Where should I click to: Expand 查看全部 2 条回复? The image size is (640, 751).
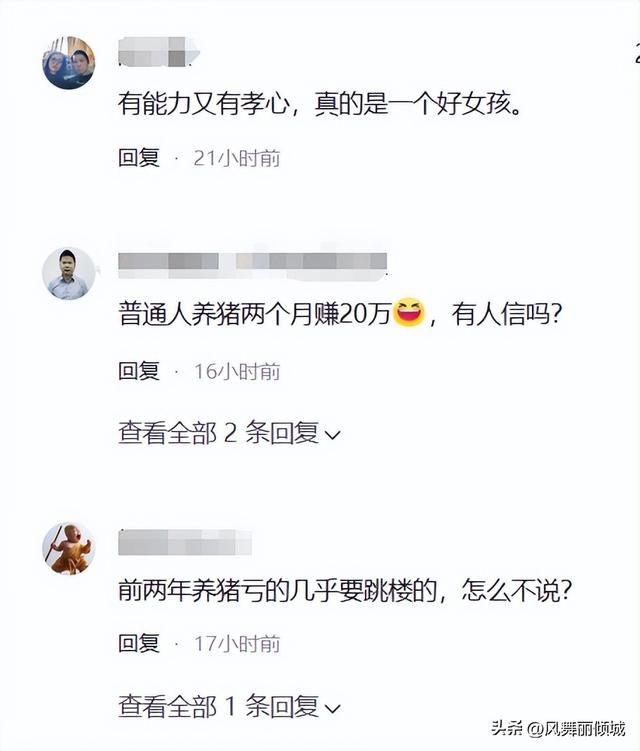(x=229, y=433)
